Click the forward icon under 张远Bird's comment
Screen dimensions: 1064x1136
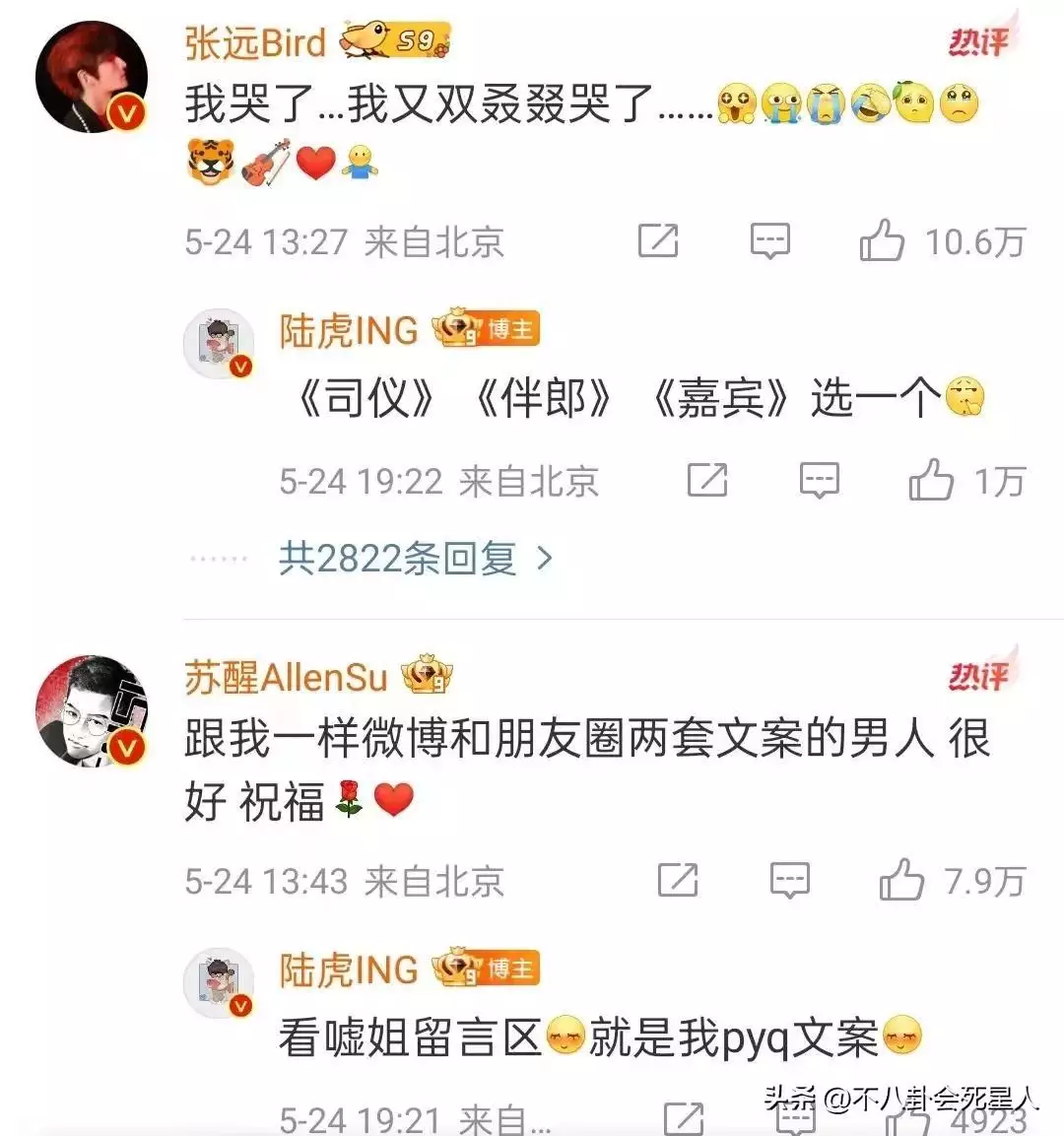tap(660, 238)
